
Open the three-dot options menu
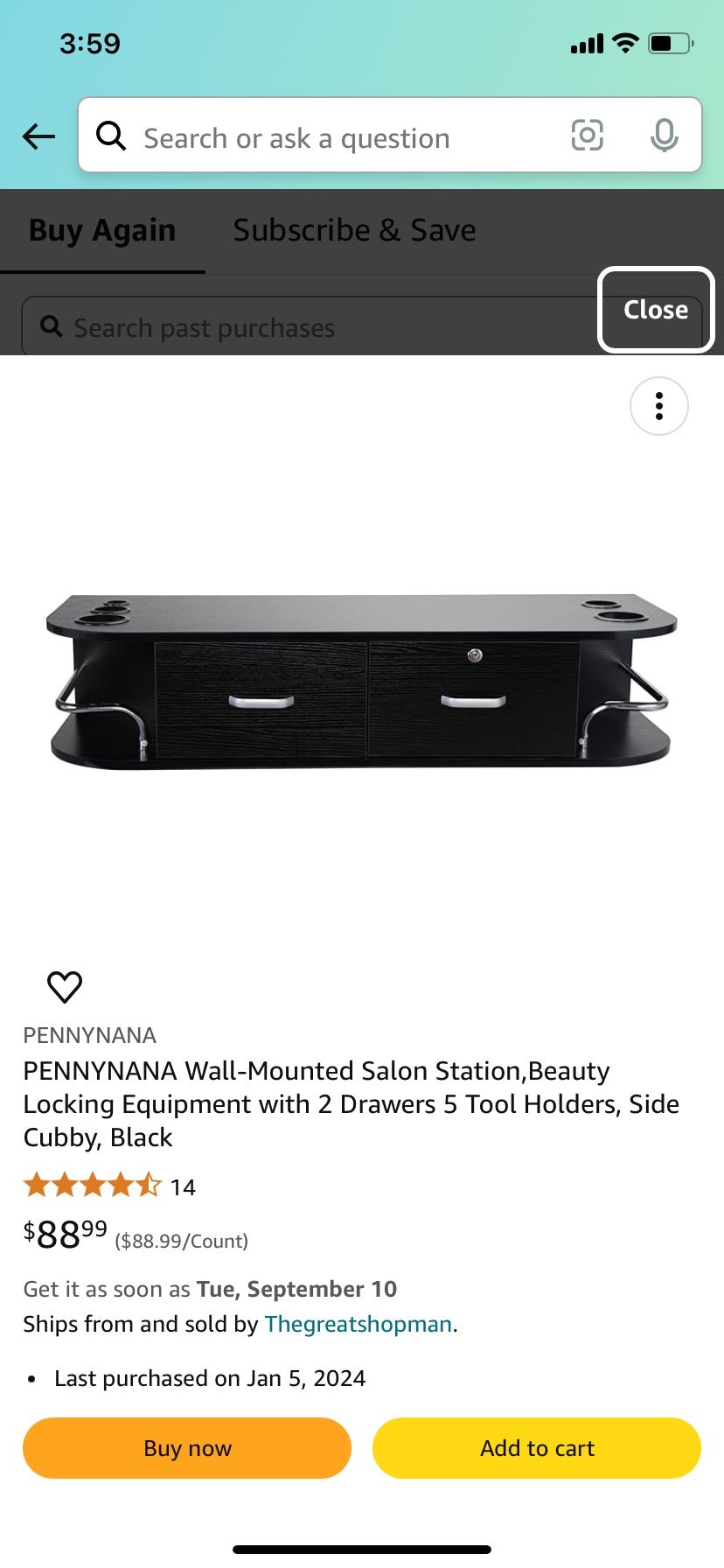tap(658, 406)
